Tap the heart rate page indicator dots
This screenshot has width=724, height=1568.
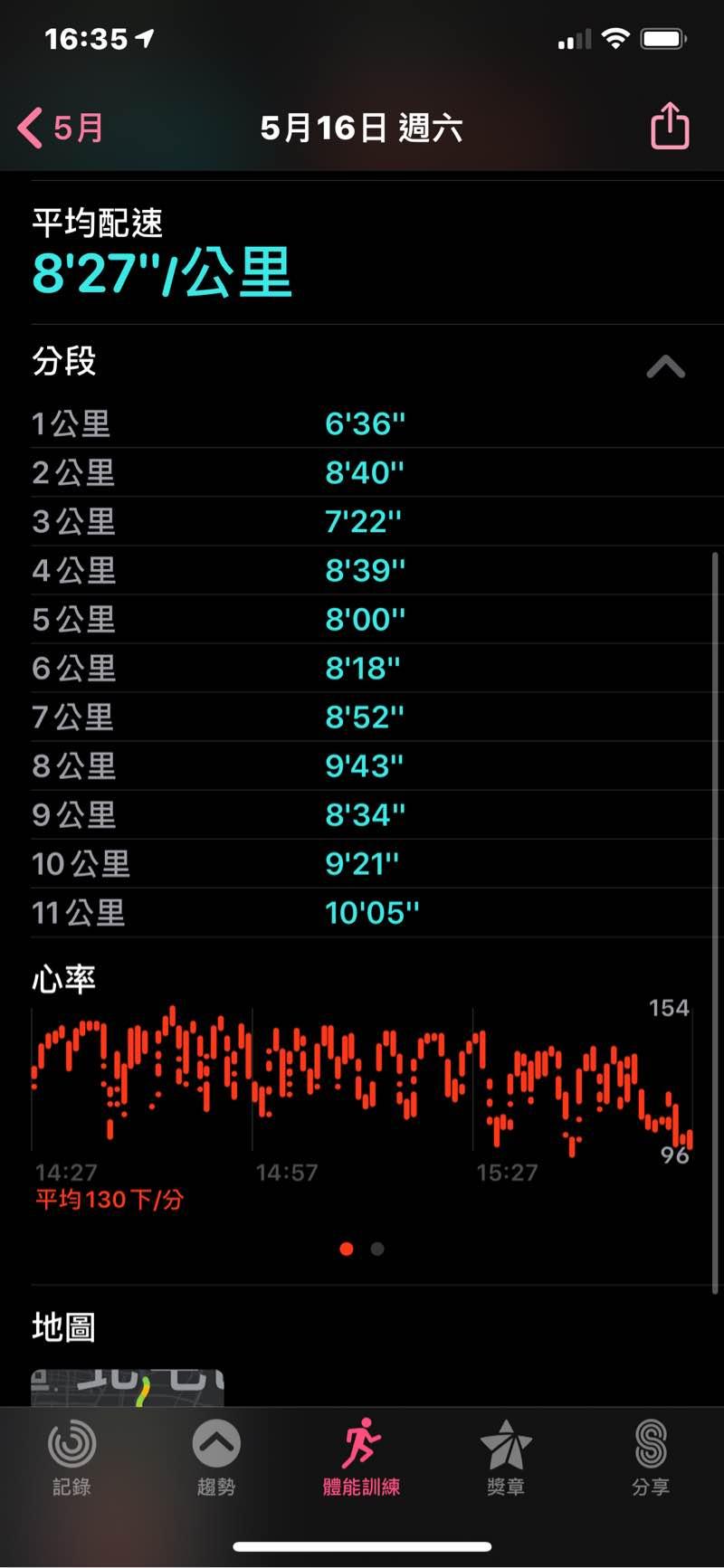click(x=362, y=1249)
